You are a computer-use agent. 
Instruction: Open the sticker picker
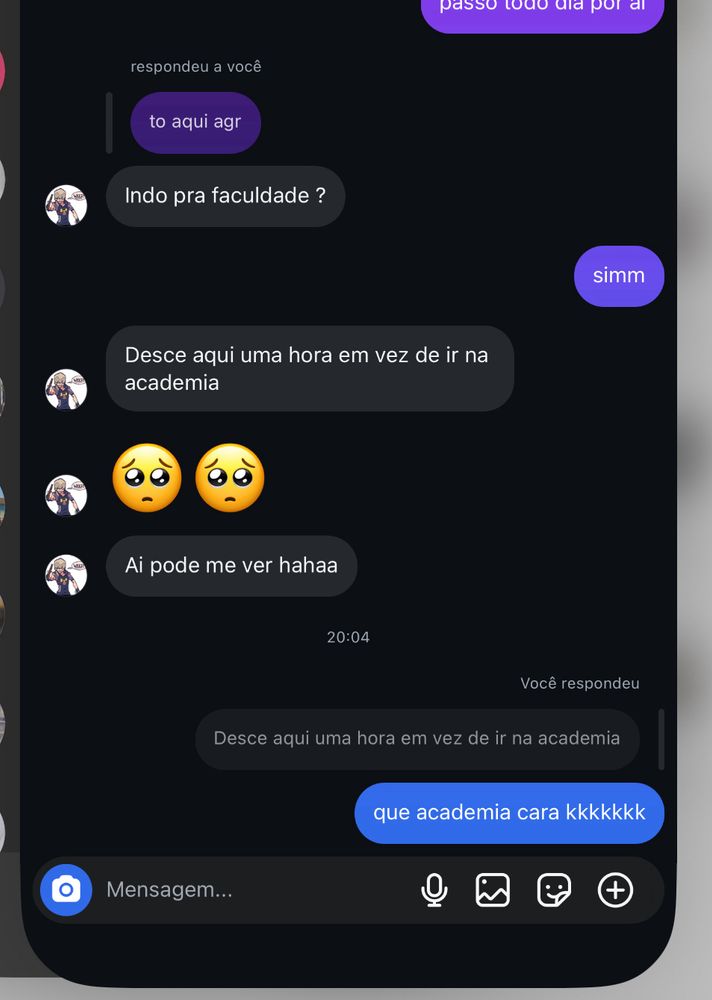554,889
